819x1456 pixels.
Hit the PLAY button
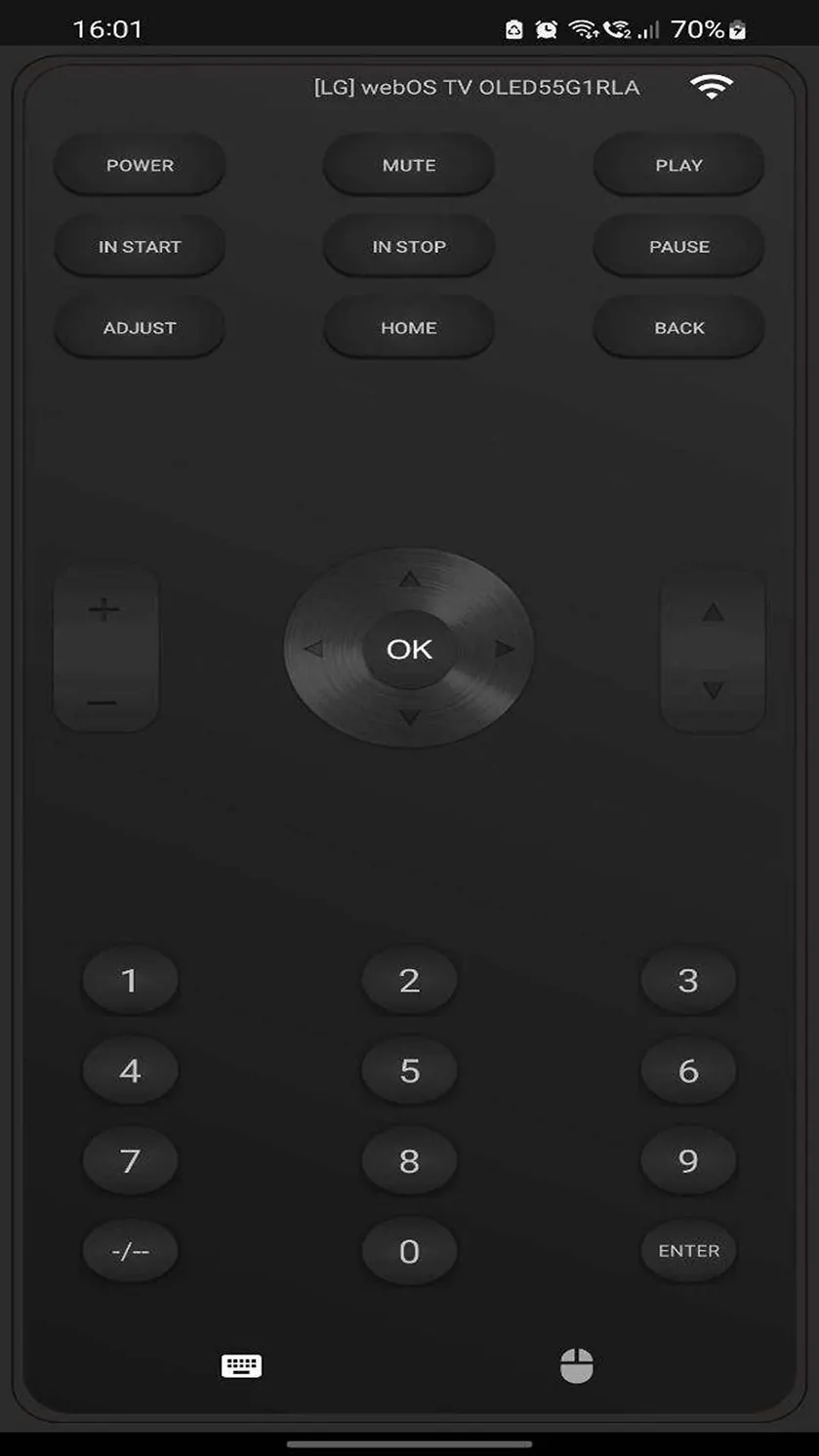(x=678, y=165)
